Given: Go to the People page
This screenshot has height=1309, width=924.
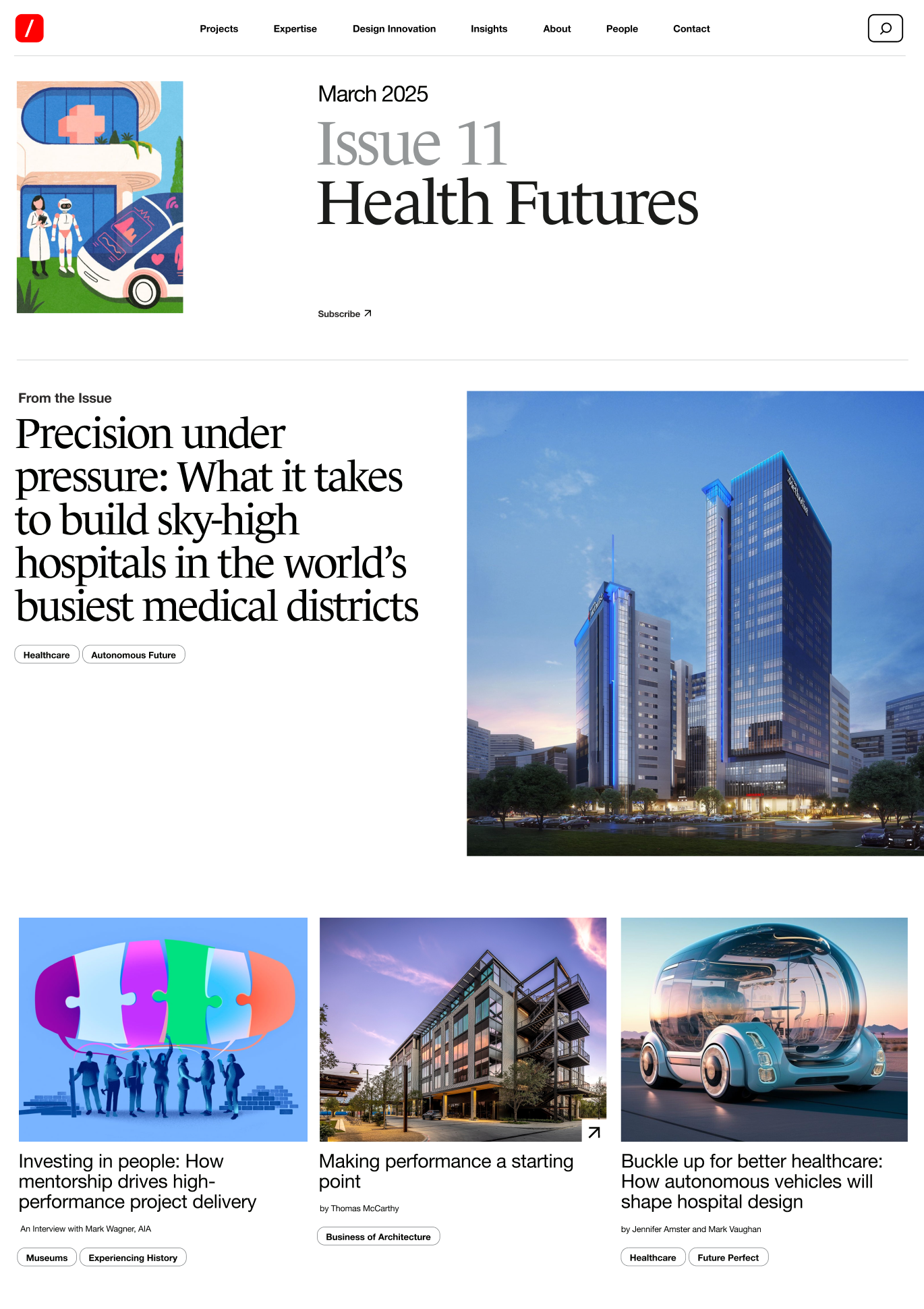Looking at the screenshot, I should tap(621, 29).
